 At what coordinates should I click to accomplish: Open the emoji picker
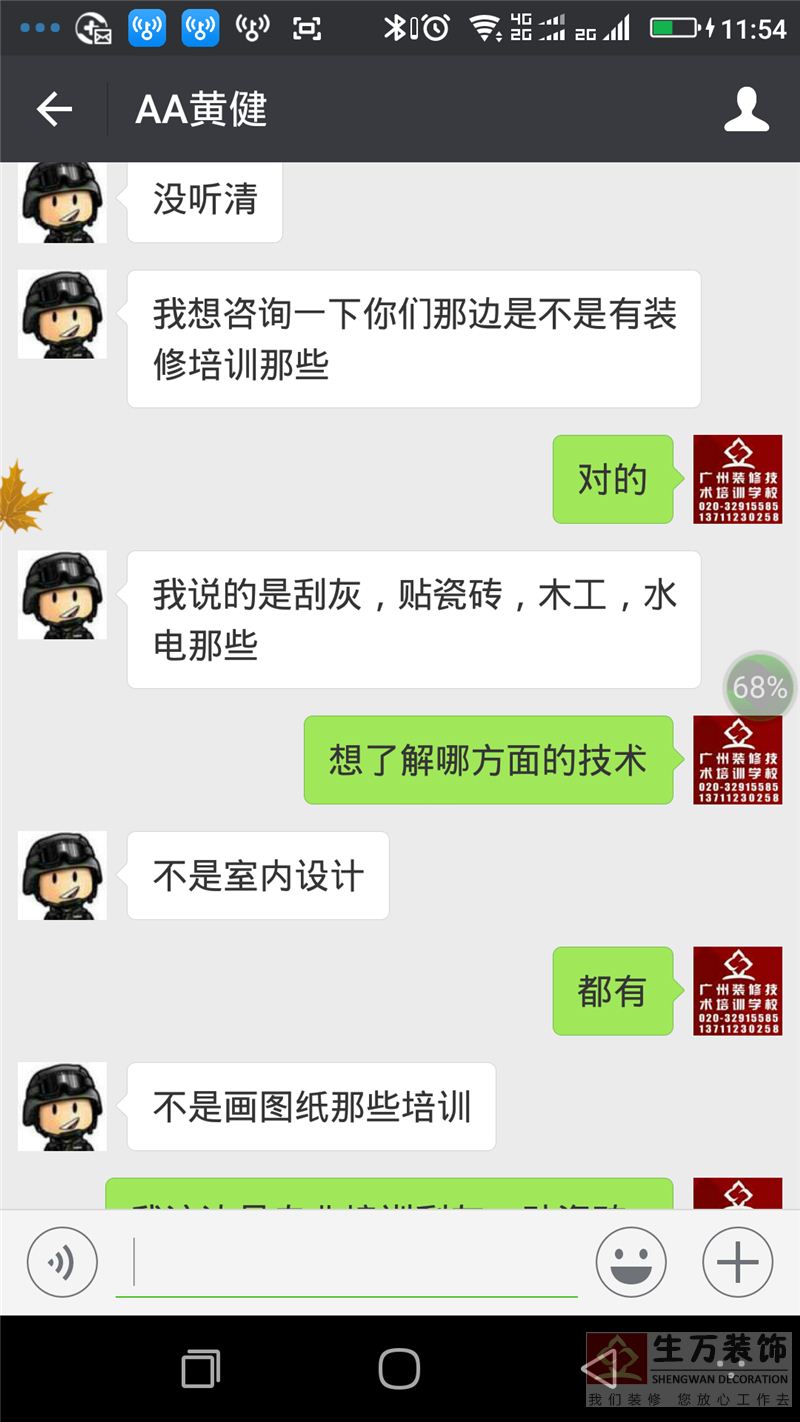point(631,1262)
